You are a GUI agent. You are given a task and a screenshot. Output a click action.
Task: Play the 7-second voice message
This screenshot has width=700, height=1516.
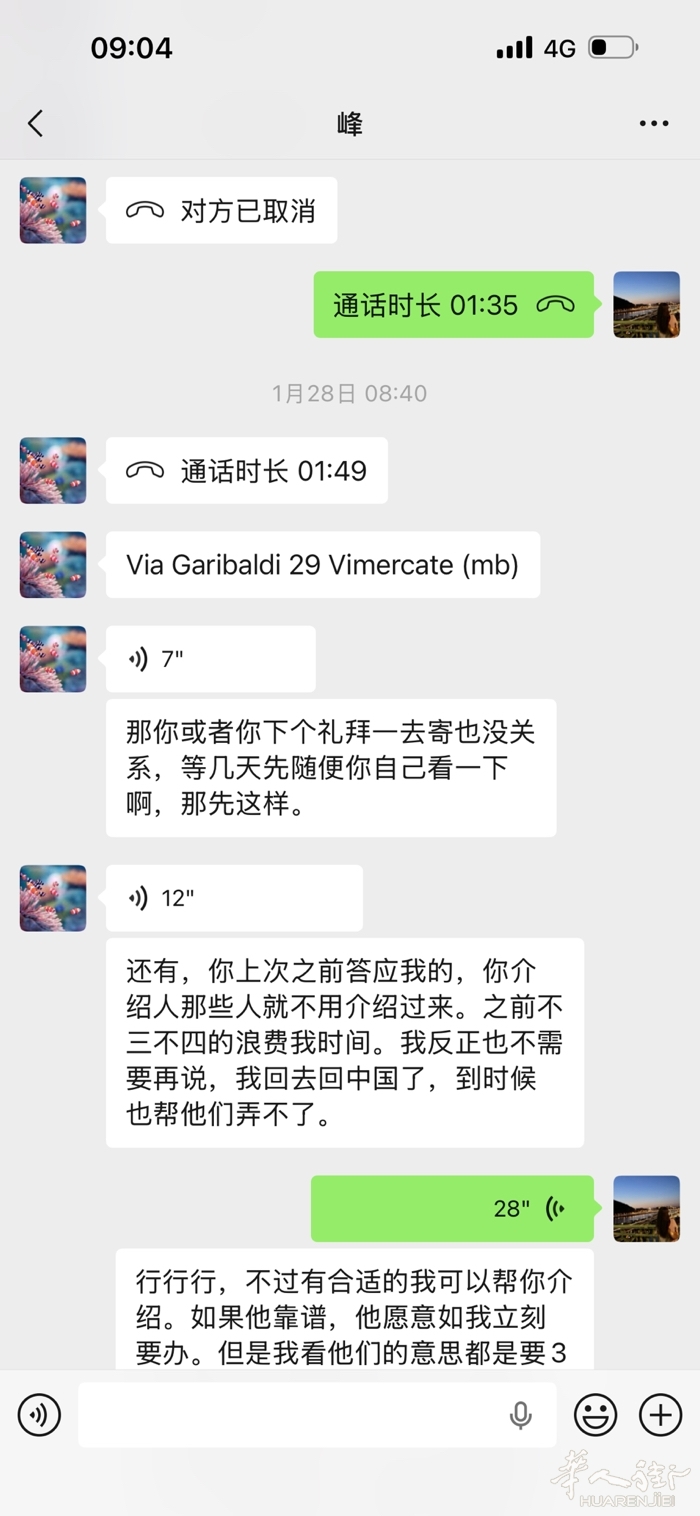(x=210, y=659)
